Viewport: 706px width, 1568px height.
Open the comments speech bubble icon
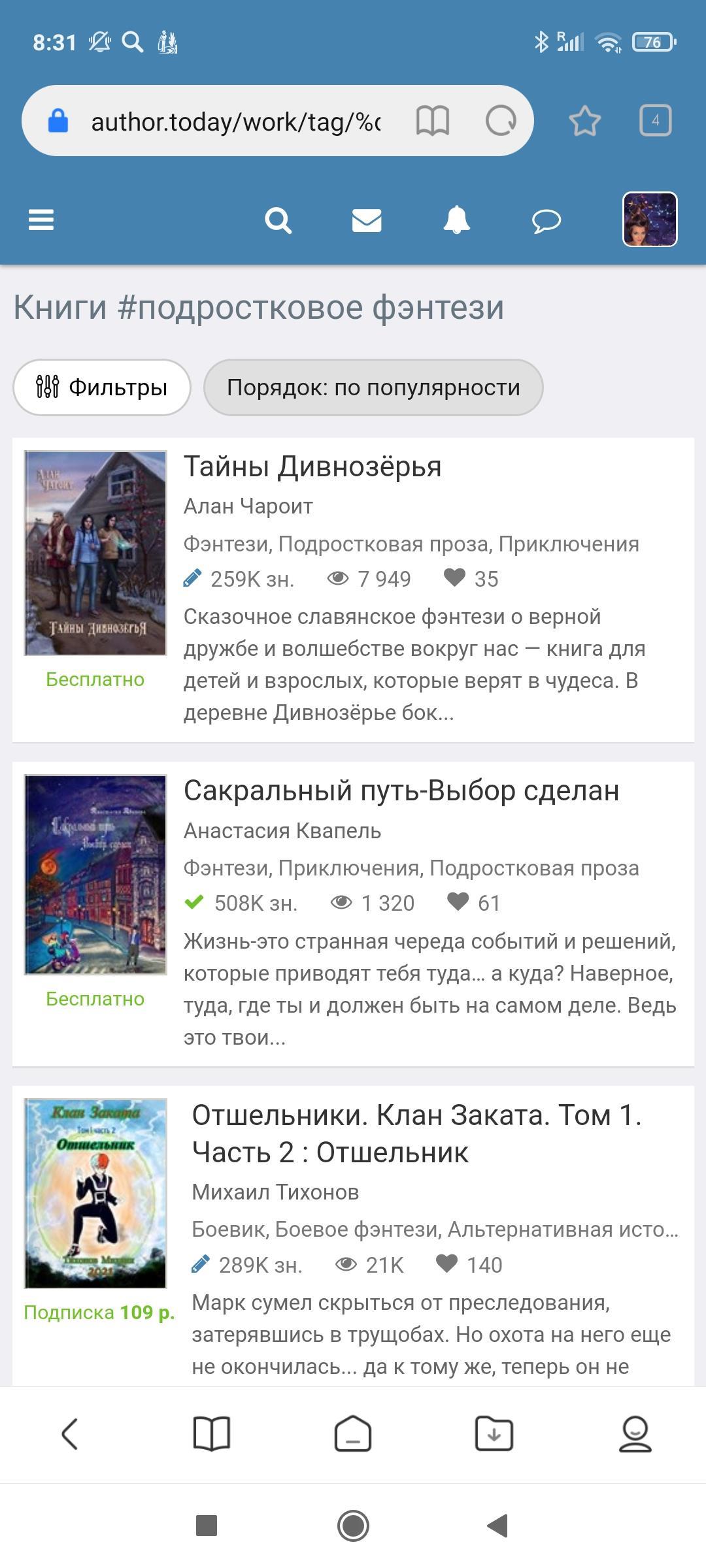click(x=546, y=221)
